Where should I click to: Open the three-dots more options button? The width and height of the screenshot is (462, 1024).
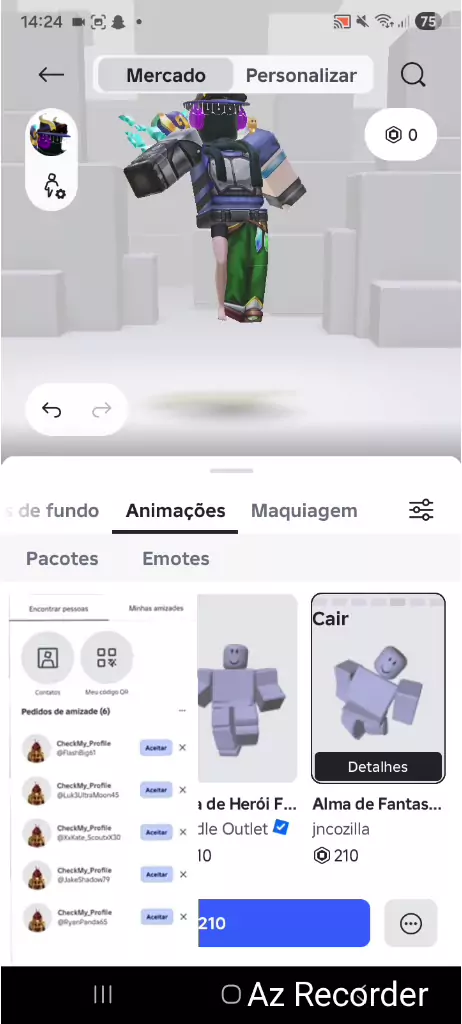(410, 923)
